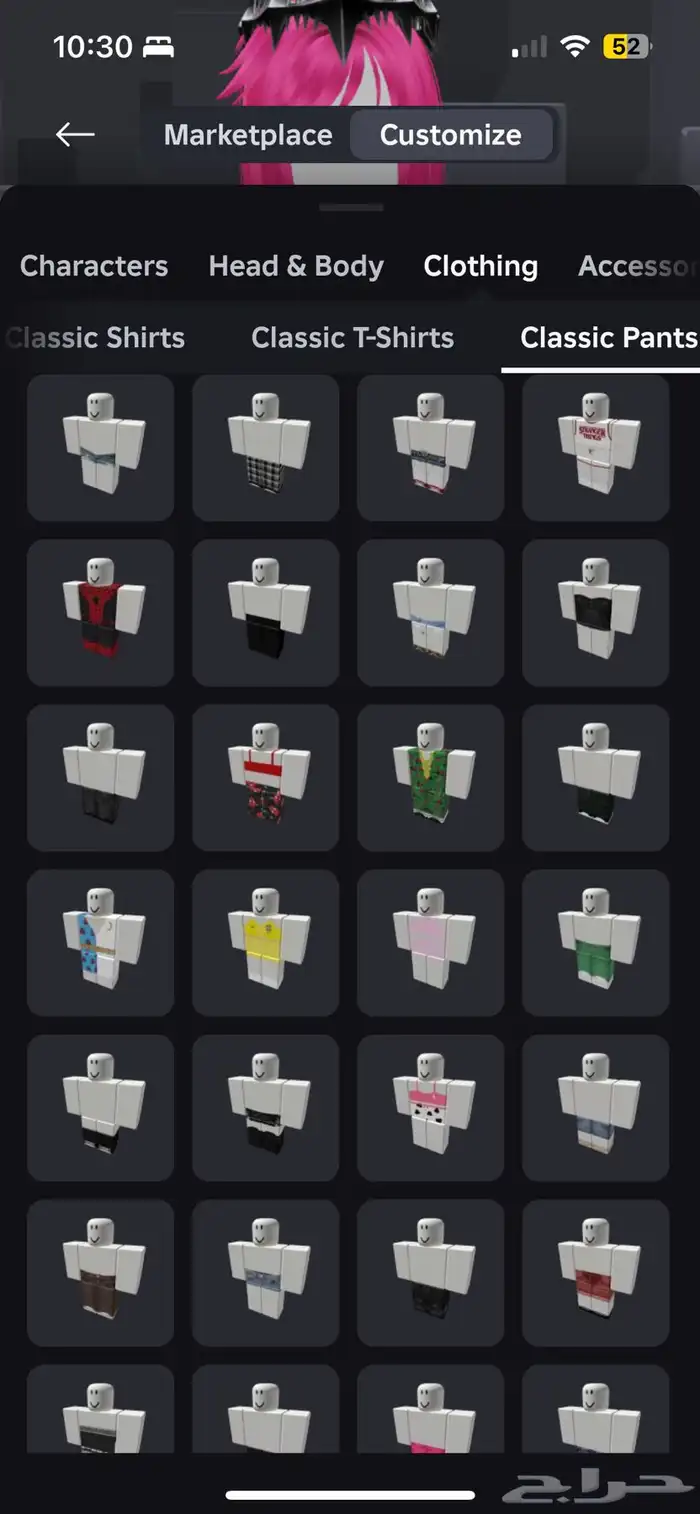The width and height of the screenshot is (700, 1514).
Task: Select the Clothing category
Action: pyautogui.click(x=480, y=266)
